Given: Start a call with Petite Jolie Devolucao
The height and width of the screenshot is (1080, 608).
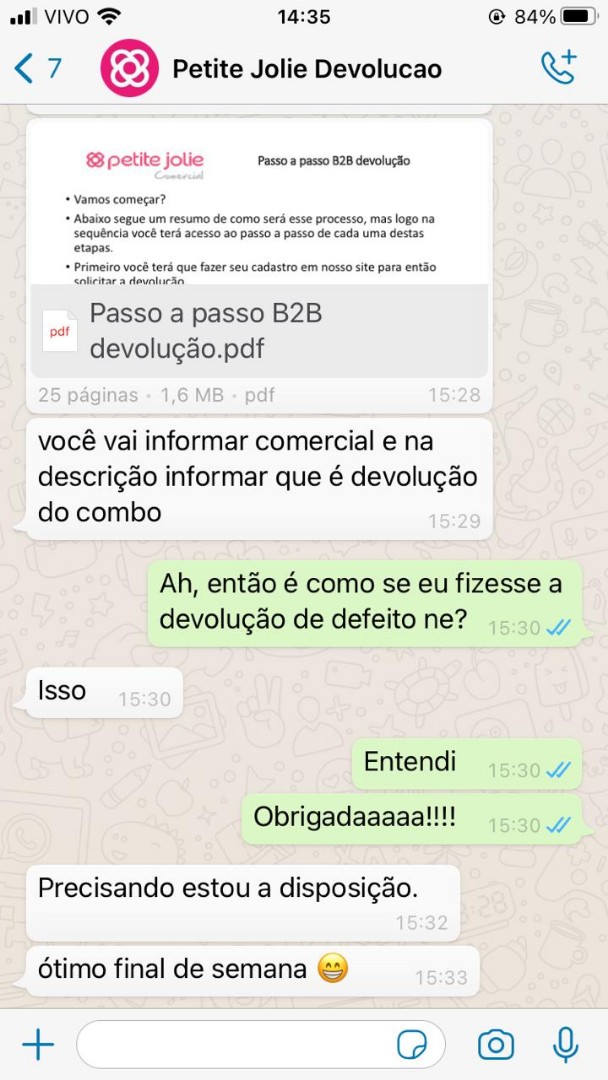Looking at the screenshot, I should coord(559,68).
